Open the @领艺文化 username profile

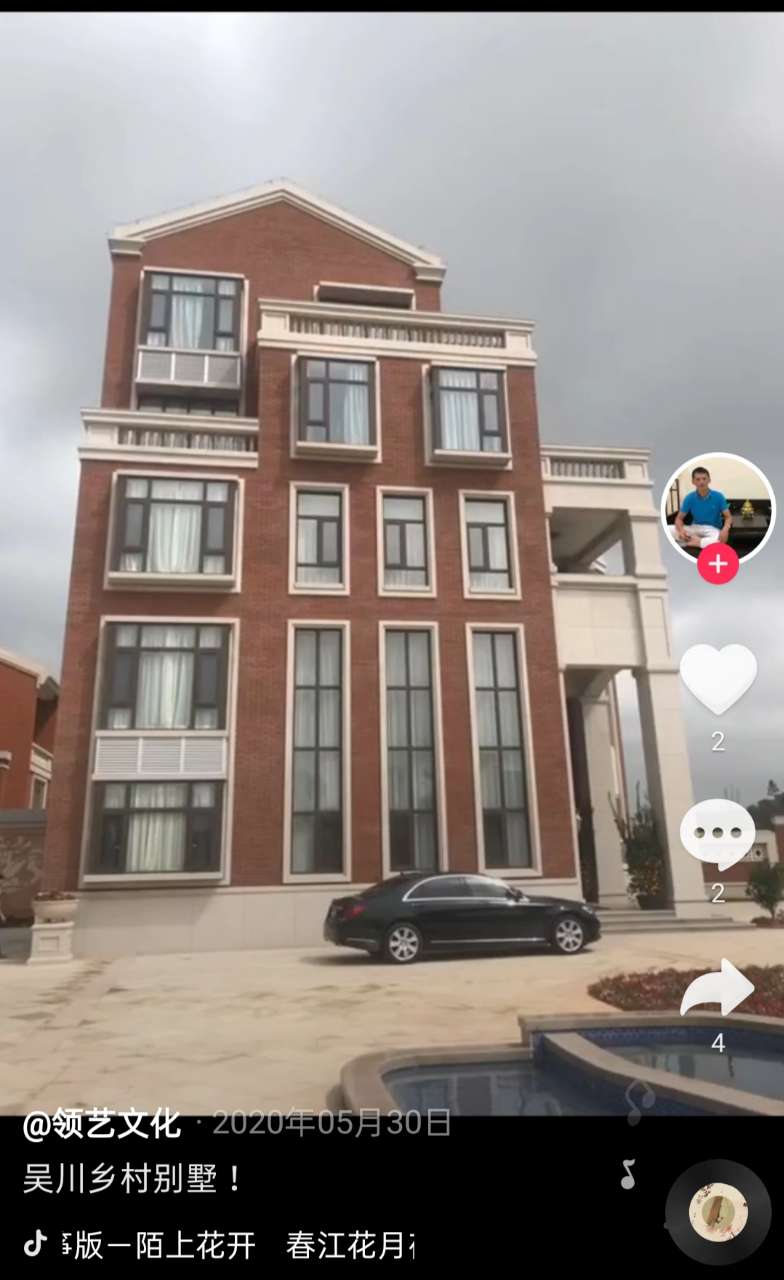tap(101, 1124)
